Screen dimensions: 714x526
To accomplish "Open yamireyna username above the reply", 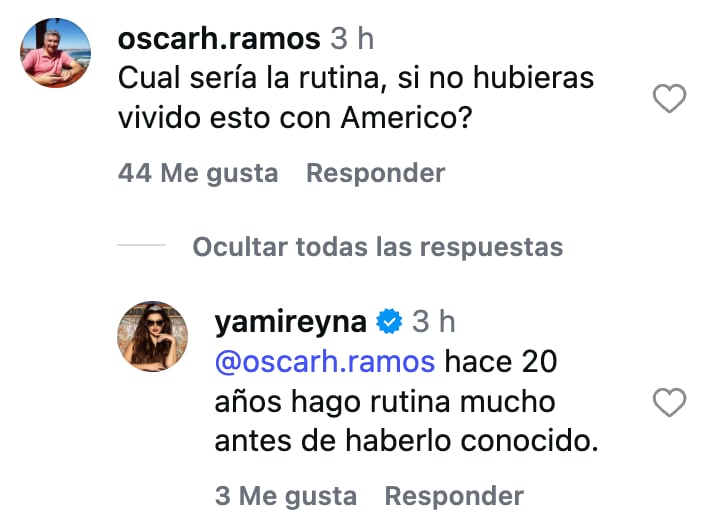I will 291,322.
